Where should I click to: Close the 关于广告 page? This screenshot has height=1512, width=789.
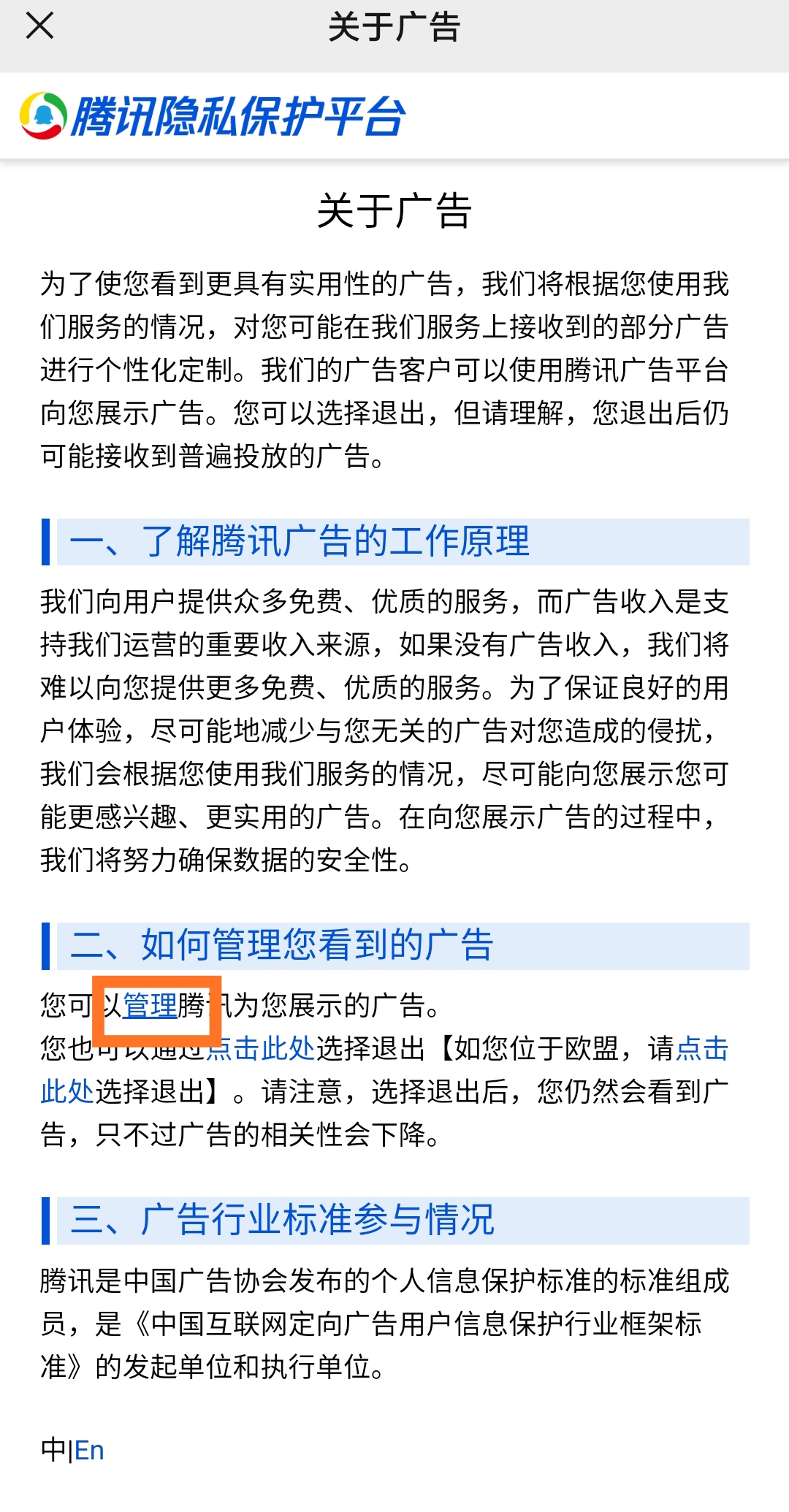[x=39, y=27]
